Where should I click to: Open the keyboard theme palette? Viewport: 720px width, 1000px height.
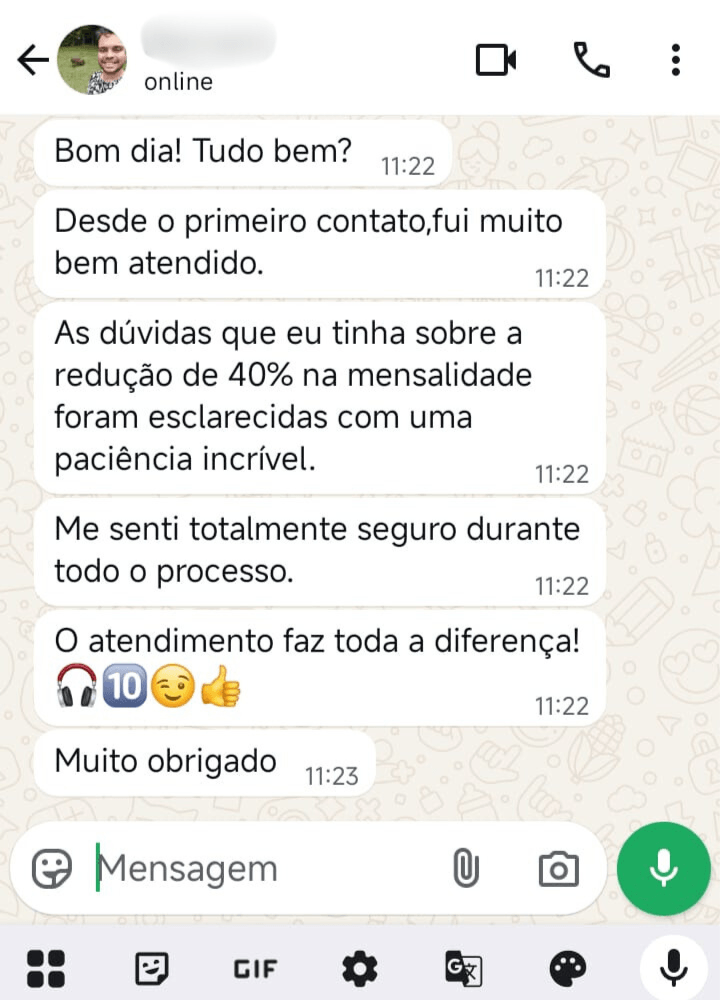pyautogui.click(x=567, y=967)
